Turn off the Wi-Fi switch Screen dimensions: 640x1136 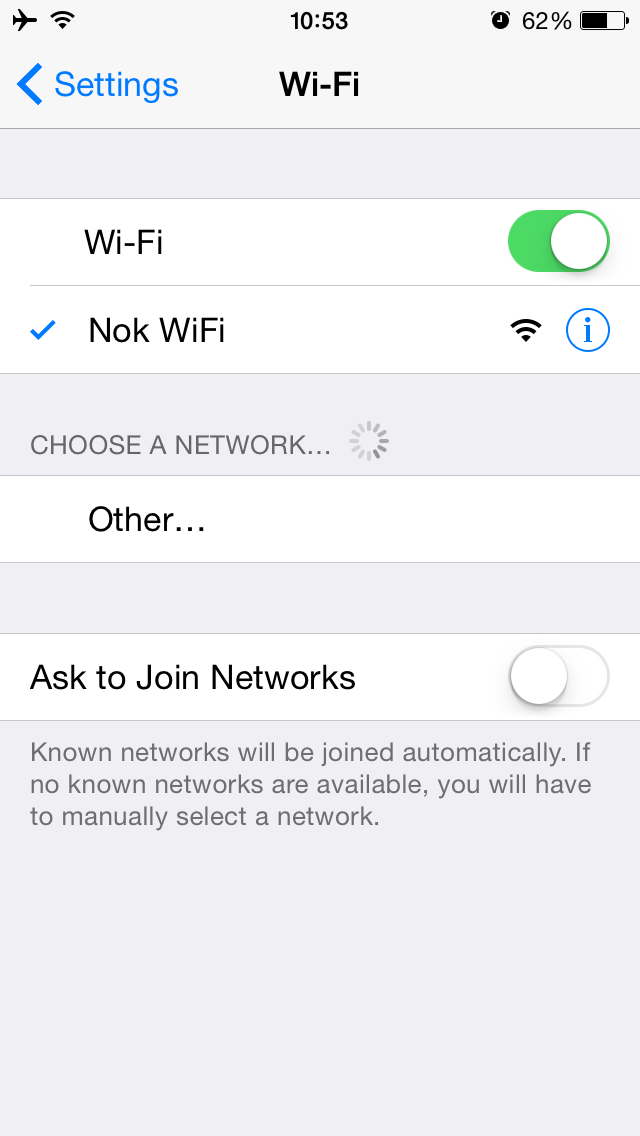558,241
